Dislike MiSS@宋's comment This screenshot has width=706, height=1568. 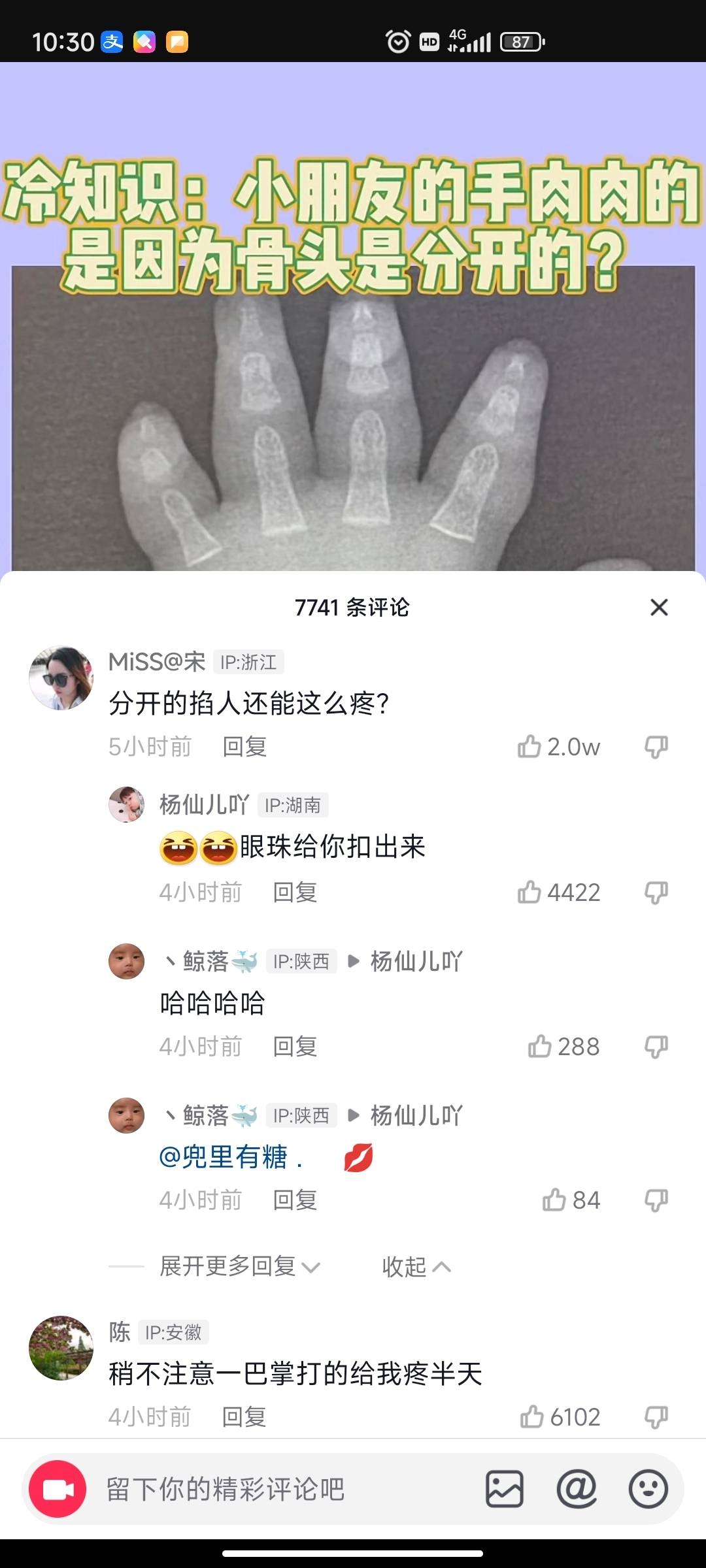tap(656, 746)
